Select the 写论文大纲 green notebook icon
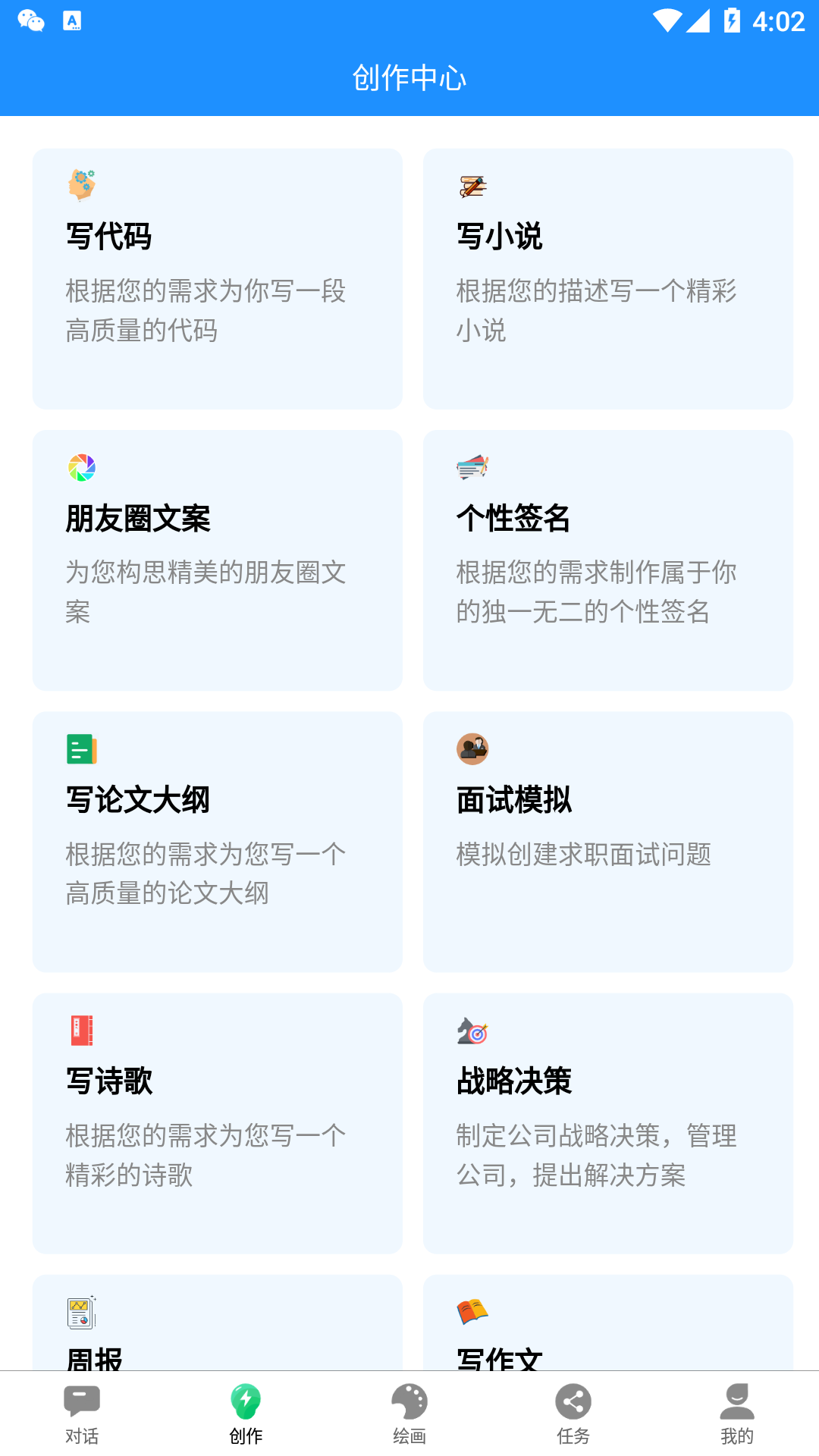Screen dimensions: 819x1456 pyautogui.click(x=81, y=748)
